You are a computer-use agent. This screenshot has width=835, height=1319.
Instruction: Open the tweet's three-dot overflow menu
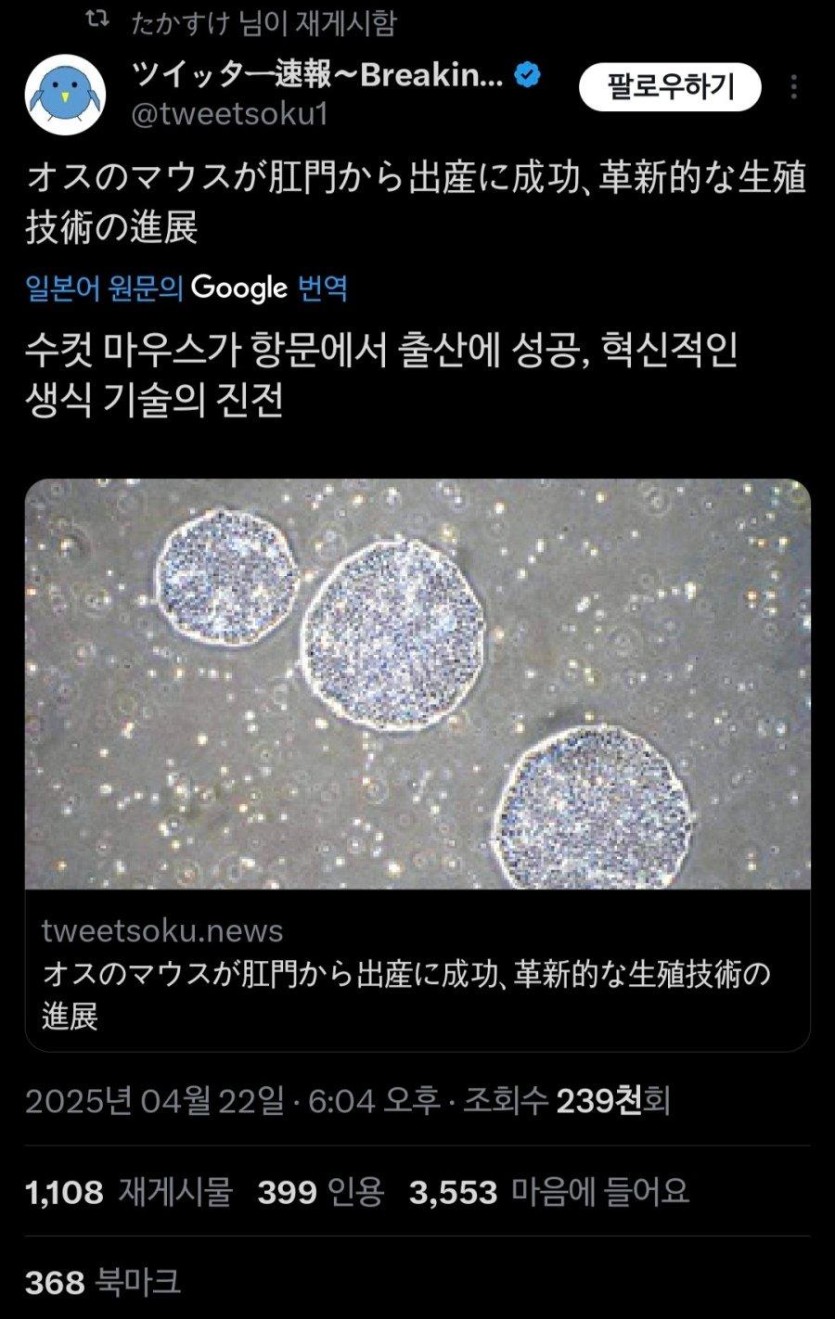coord(794,87)
